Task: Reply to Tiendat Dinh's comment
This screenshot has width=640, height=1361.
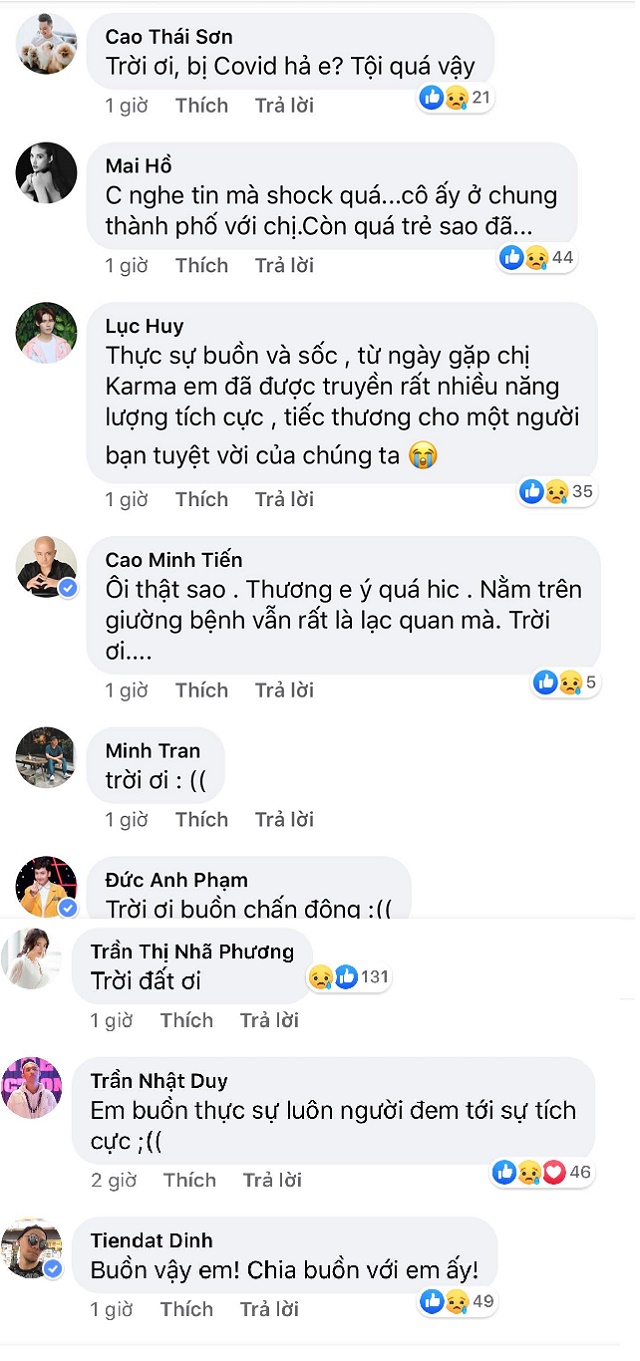Action: [x=269, y=1309]
